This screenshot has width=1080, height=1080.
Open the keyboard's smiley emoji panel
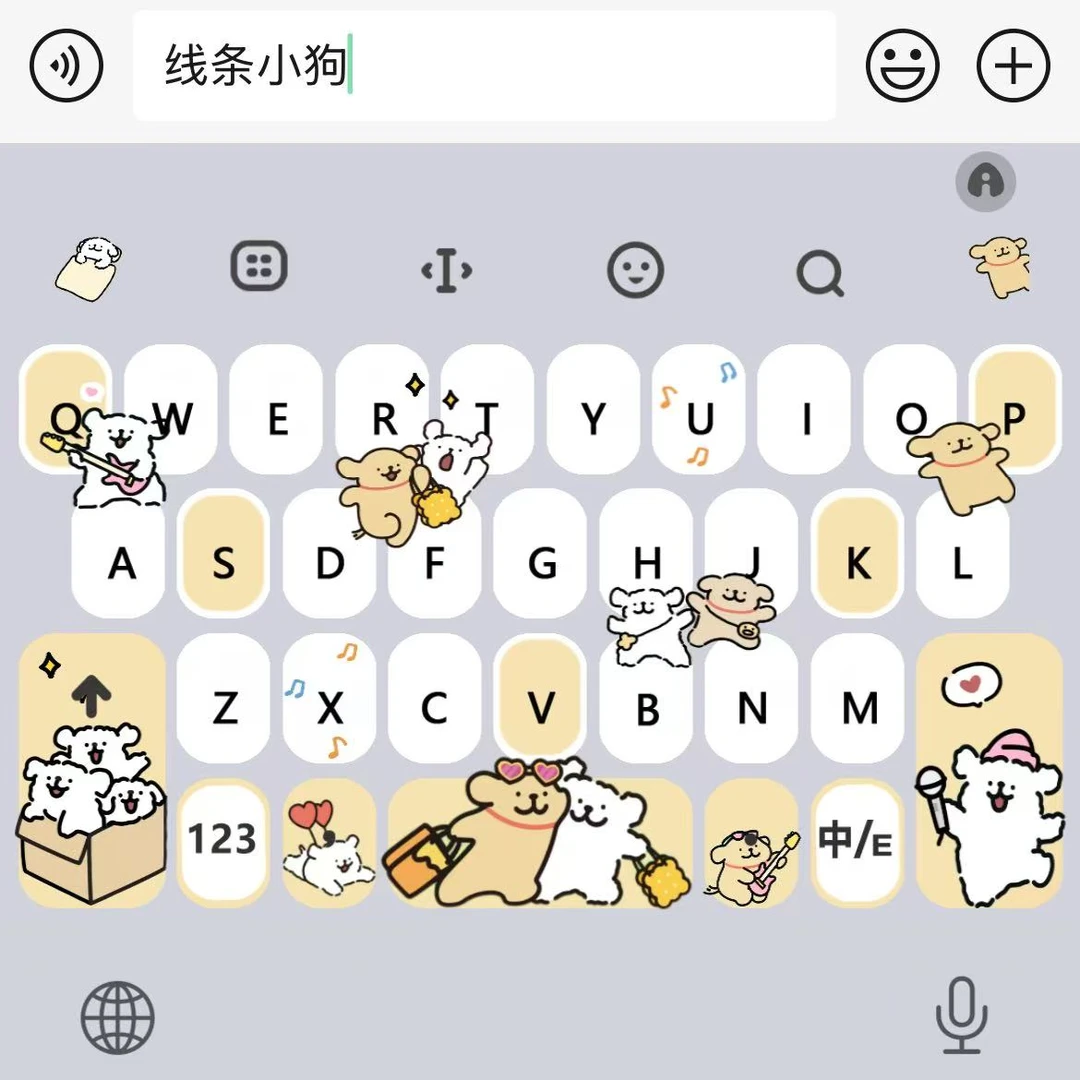click(636, 270)
